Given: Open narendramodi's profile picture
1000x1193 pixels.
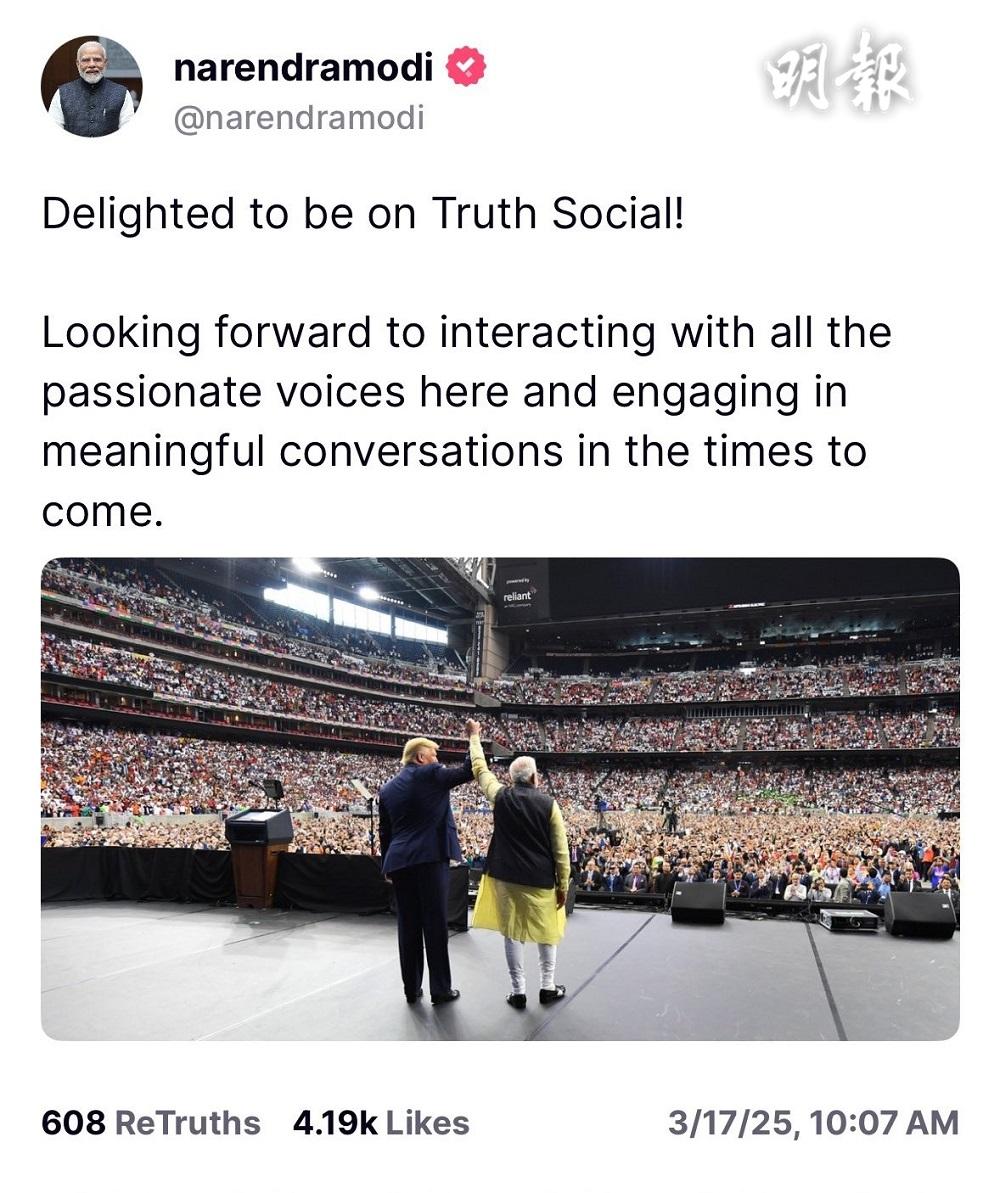Looking at the screenshot, I should (91, 87).
